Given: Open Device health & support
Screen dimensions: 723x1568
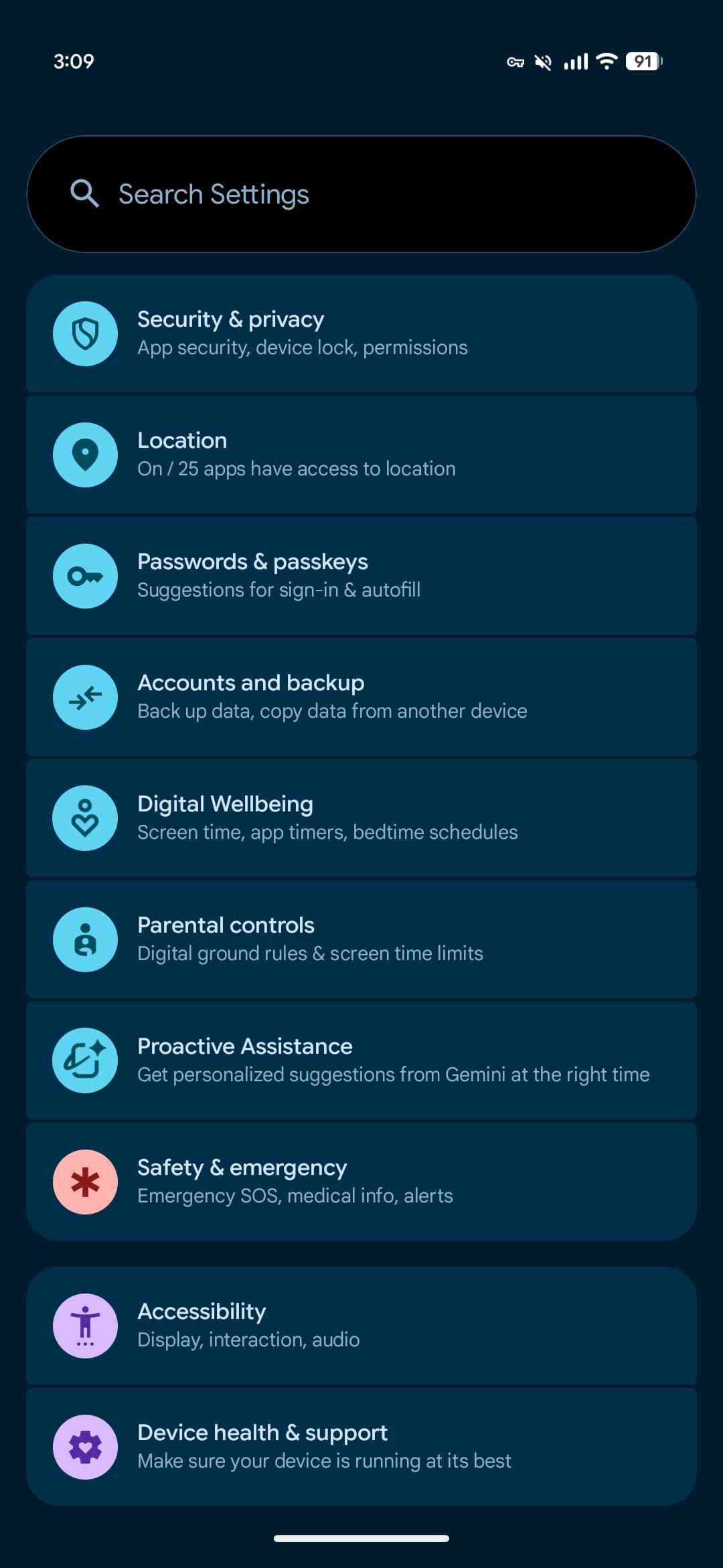Looking at the screenshot, I should [361, 1447].
